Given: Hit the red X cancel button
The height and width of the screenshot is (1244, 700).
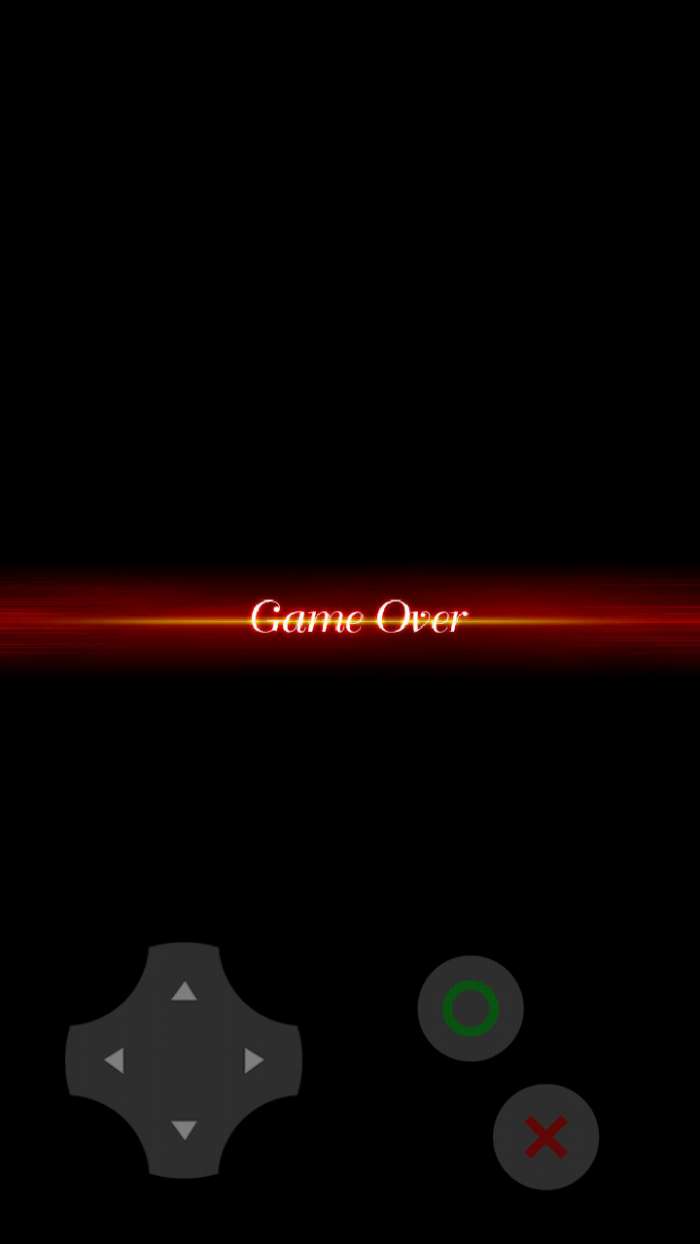Looking at the screenshot, I should (x=546, y=1137).
